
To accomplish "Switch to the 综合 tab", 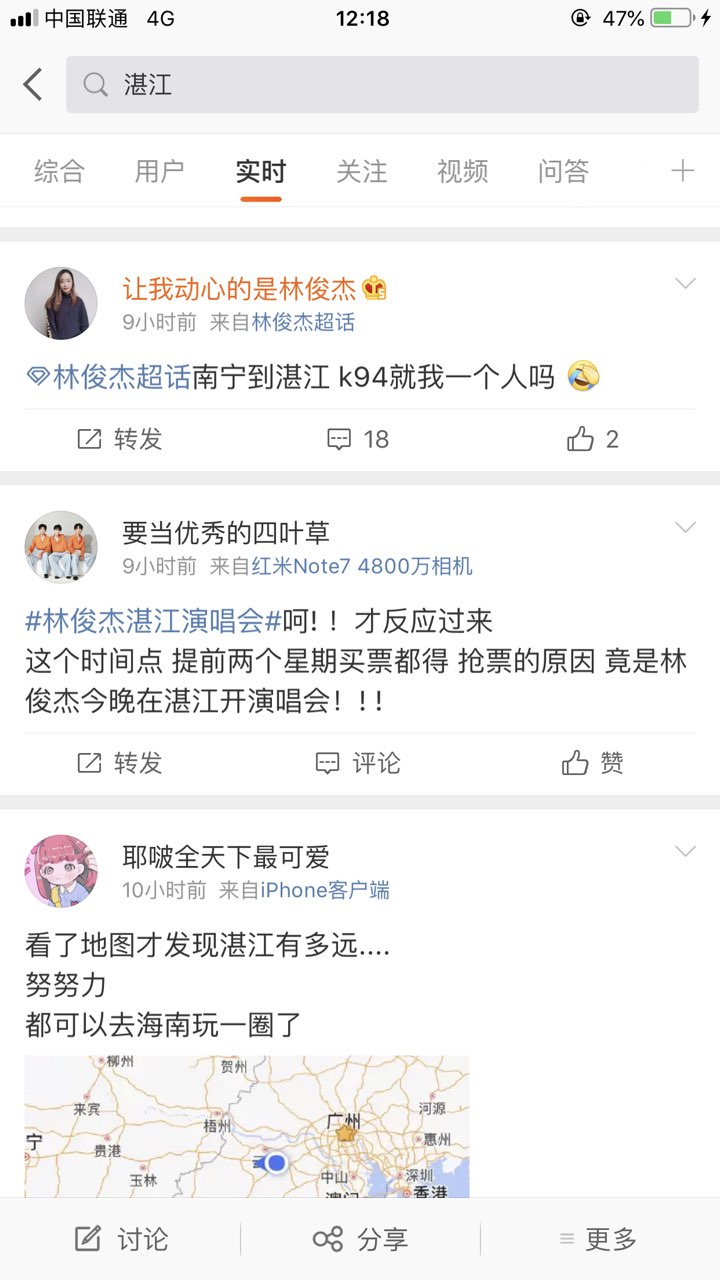I will (x=59, y=172).
